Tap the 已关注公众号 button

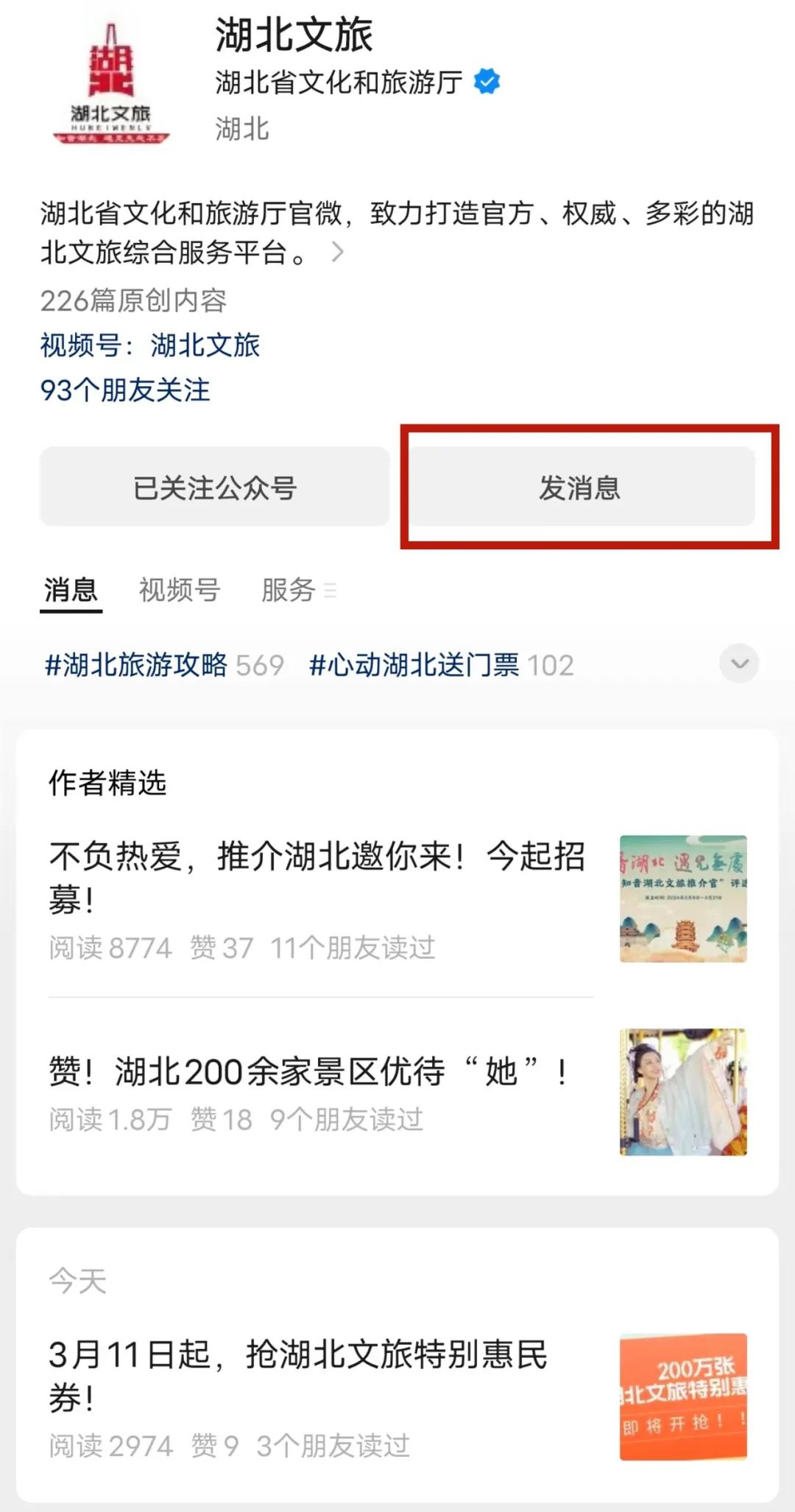[214, 487]
